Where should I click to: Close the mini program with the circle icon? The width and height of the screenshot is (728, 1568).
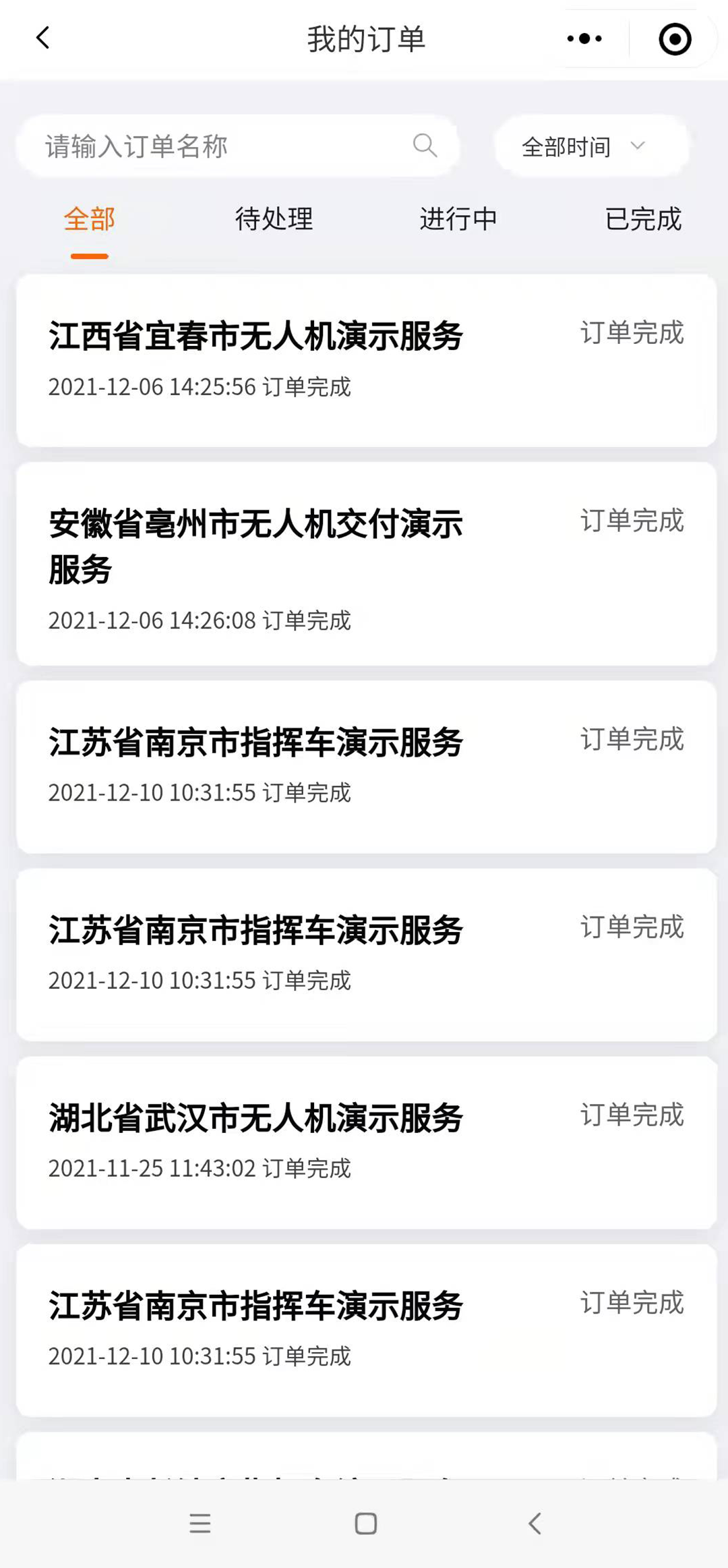click(x=675, y=38)
